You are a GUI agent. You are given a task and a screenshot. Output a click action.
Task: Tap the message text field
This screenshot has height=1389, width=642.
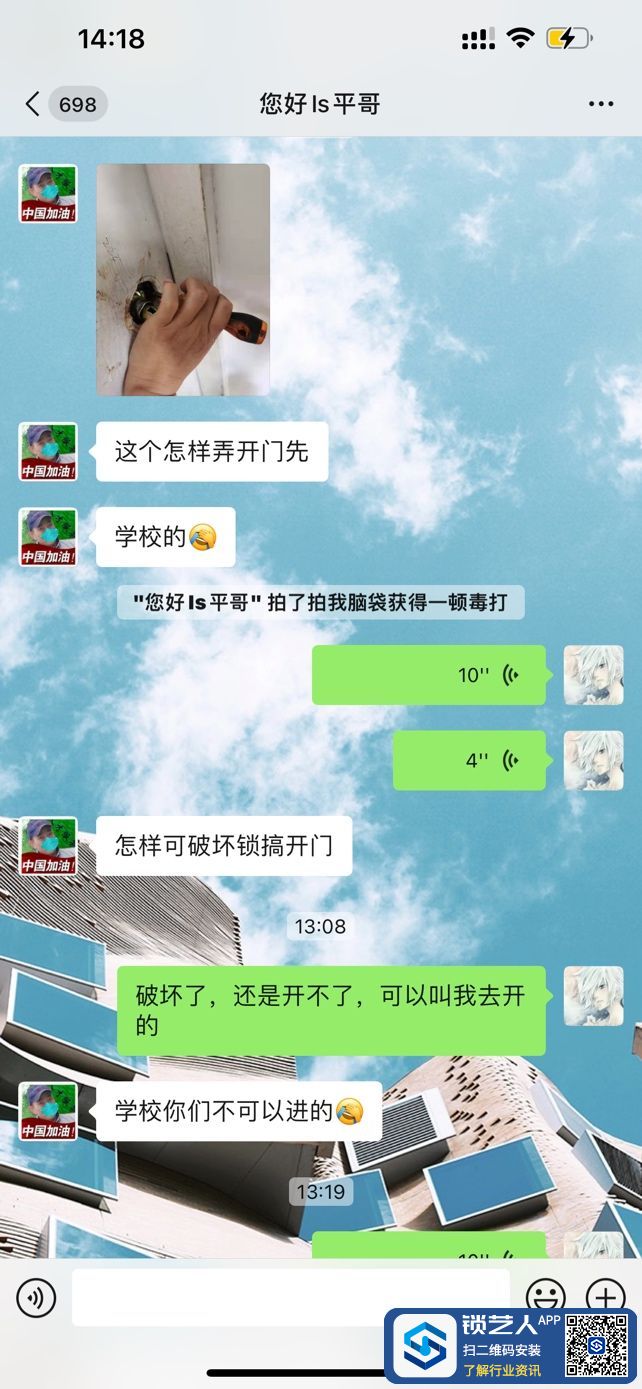[x=290, y=1298]
